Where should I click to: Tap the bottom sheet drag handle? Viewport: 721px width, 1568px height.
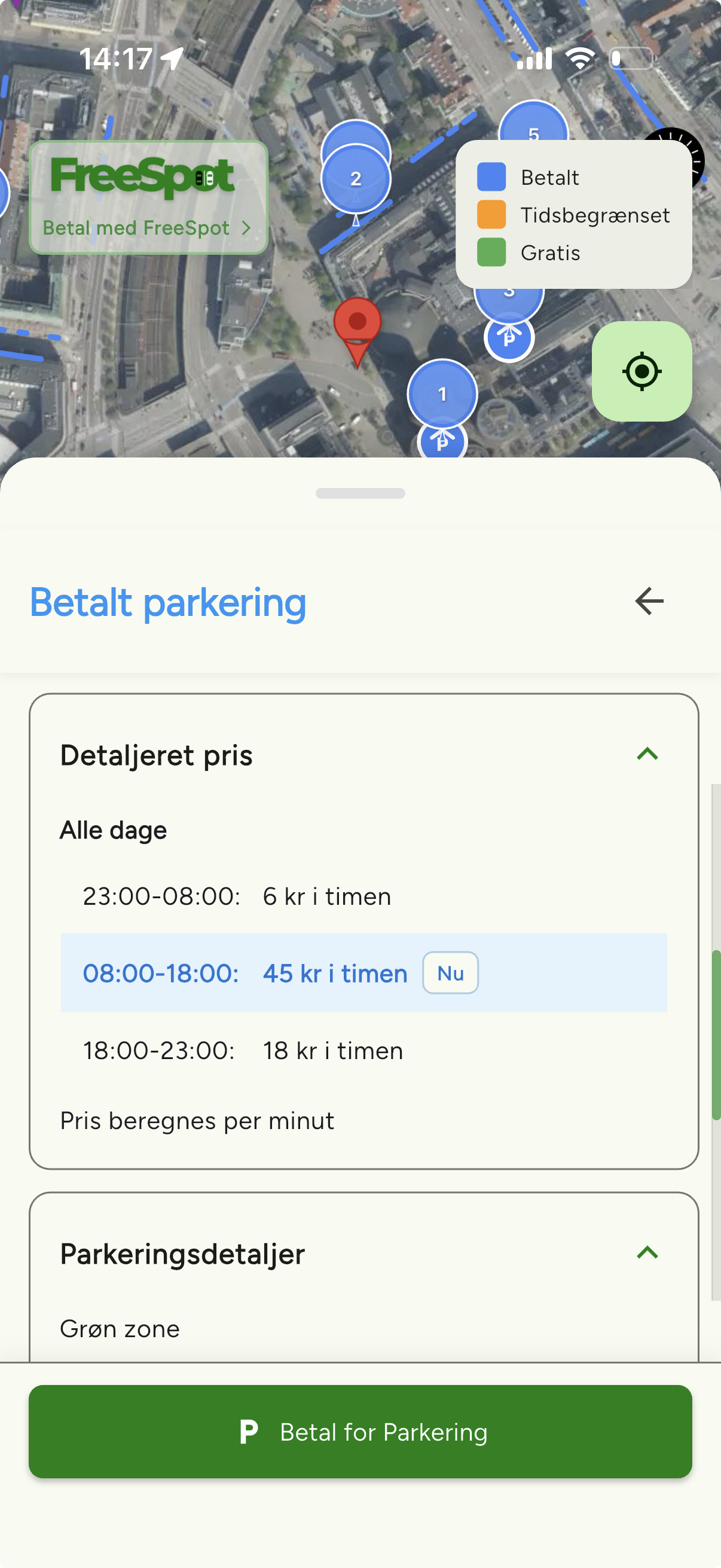click(360, 493)
